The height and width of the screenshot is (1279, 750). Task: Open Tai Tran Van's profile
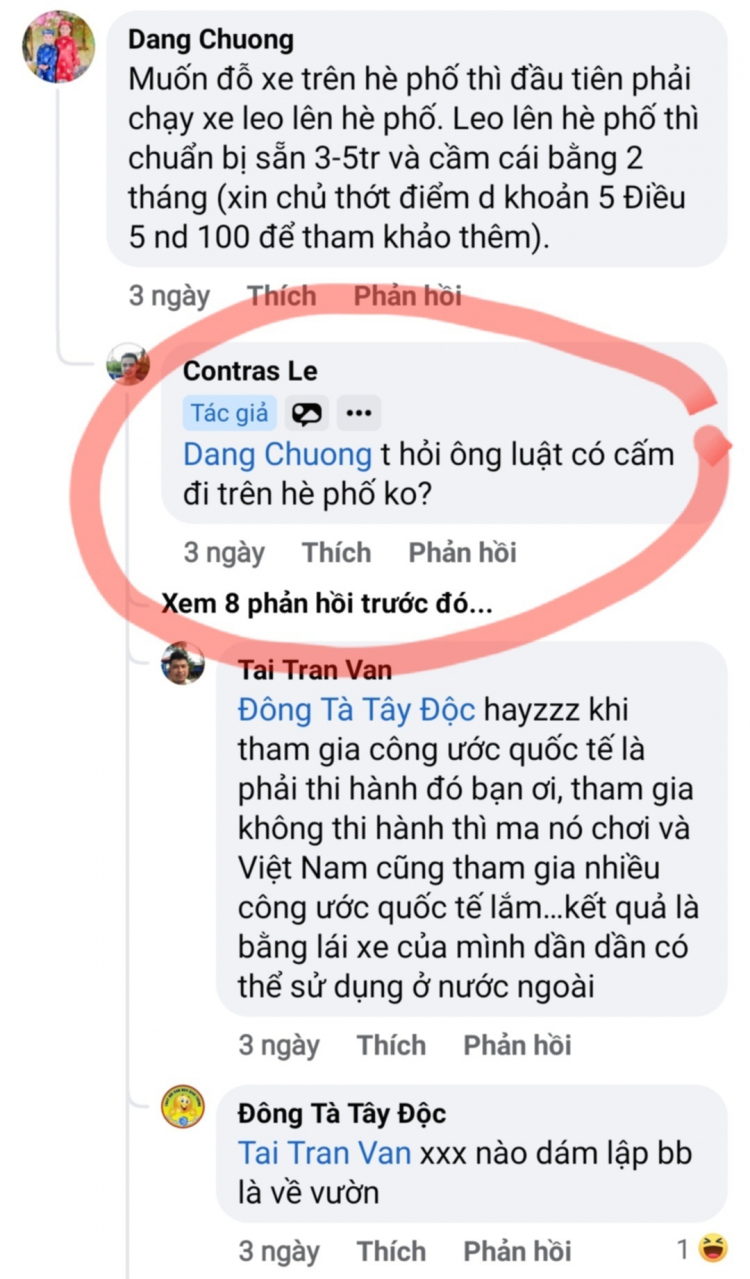pyautogui.click(x=315, y=669)
